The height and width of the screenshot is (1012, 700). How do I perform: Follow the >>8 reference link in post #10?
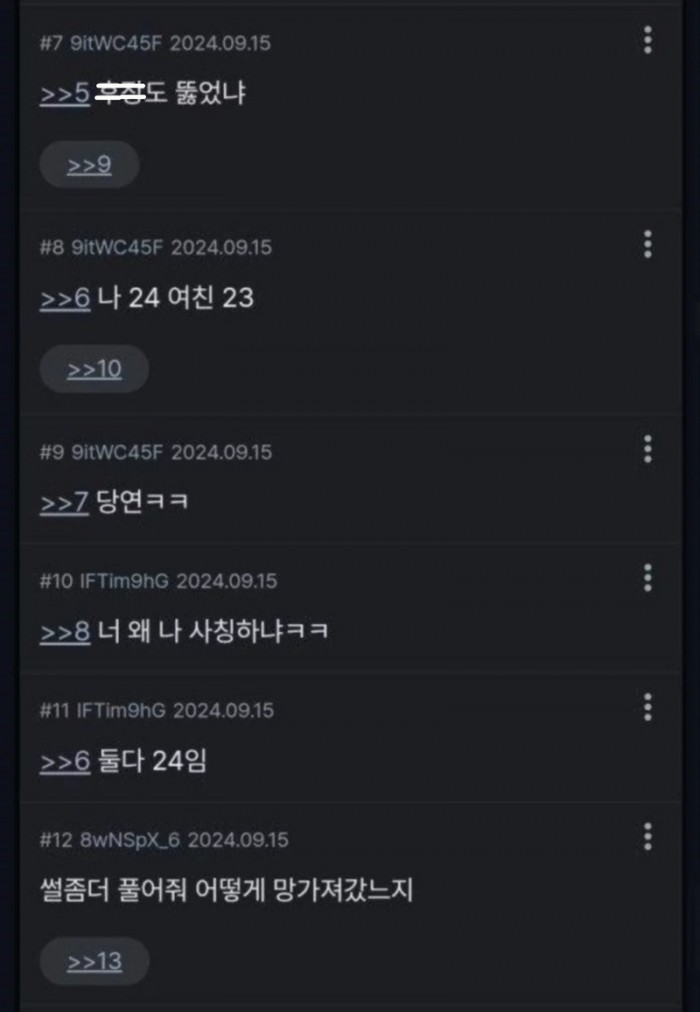tap(65, 631)
